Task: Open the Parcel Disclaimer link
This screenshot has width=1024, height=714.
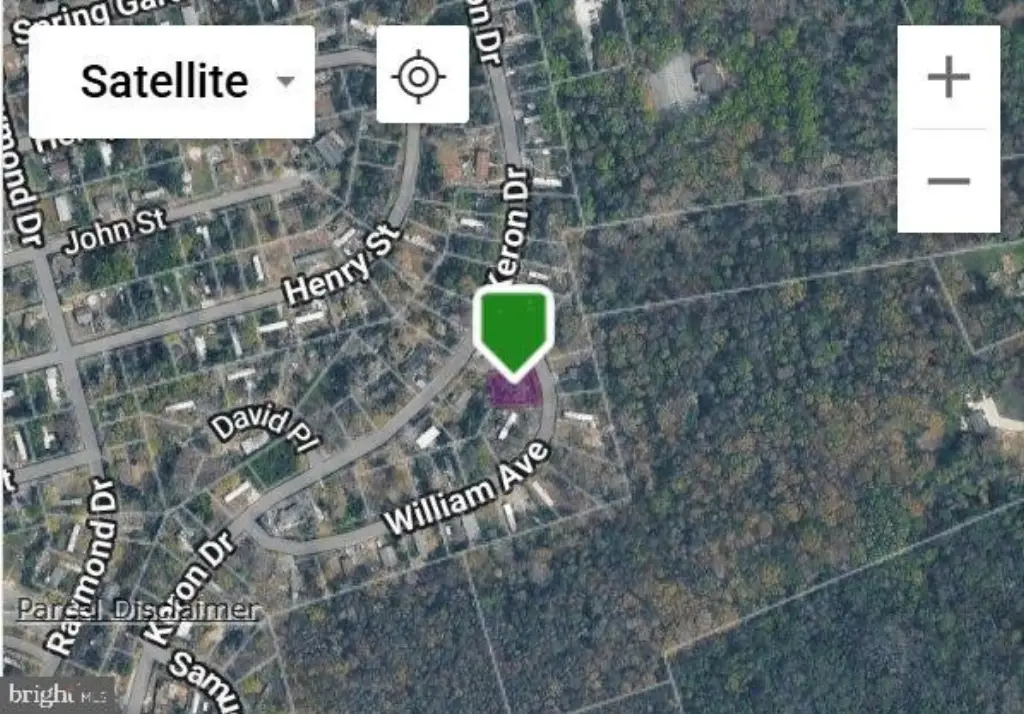Action: [137, 609]
